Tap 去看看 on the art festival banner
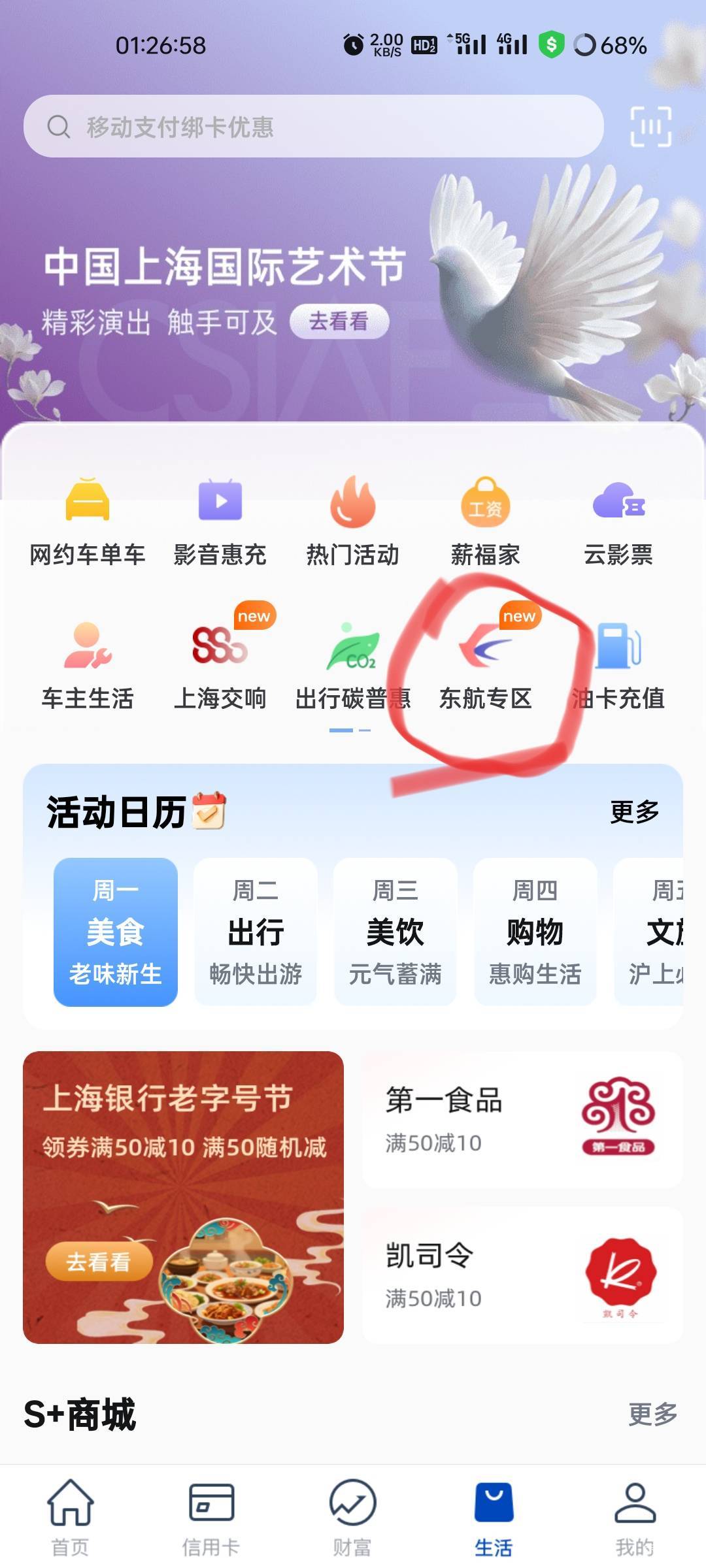The width and height of the screenshot is (706, 1568). pos(339,321)
